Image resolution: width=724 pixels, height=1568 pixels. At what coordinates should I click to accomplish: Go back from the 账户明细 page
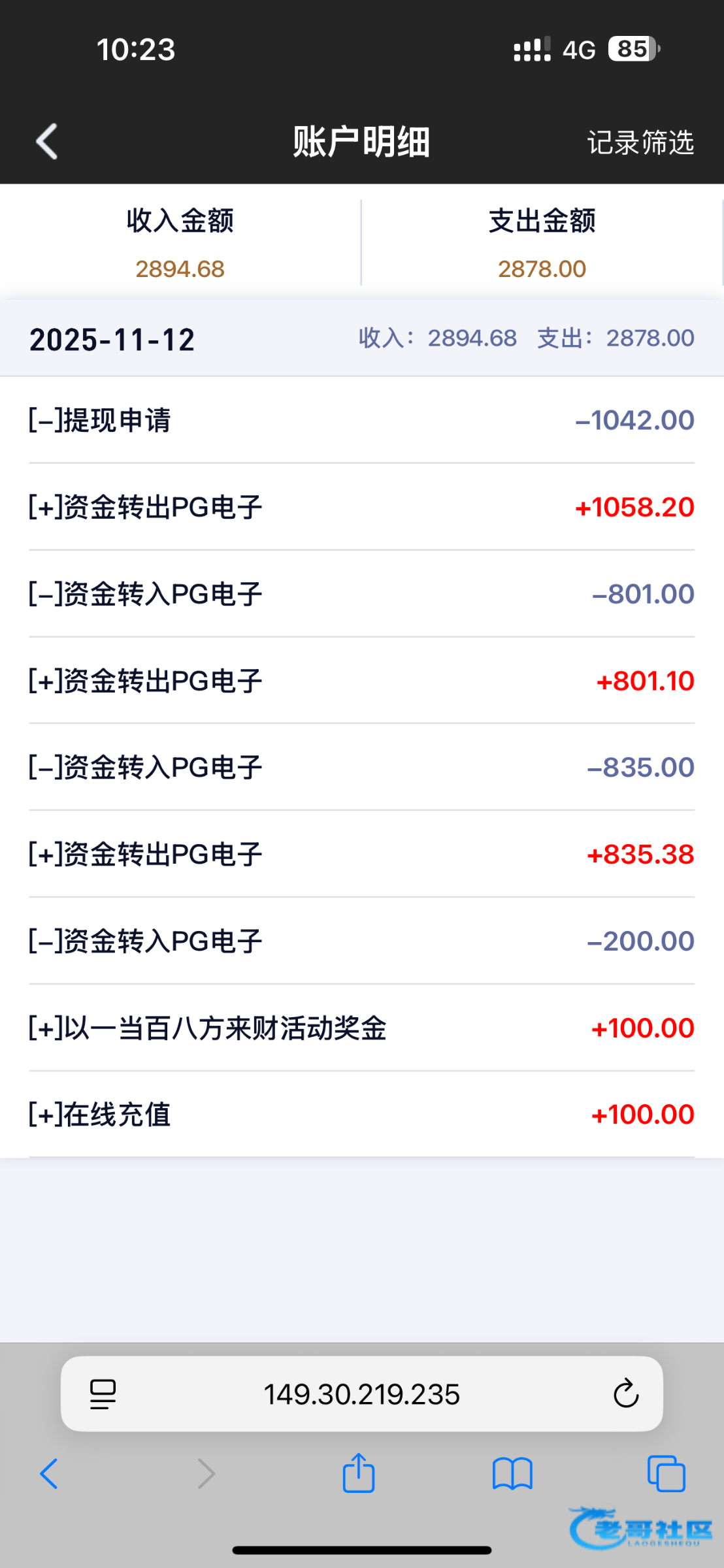[47, 141]
